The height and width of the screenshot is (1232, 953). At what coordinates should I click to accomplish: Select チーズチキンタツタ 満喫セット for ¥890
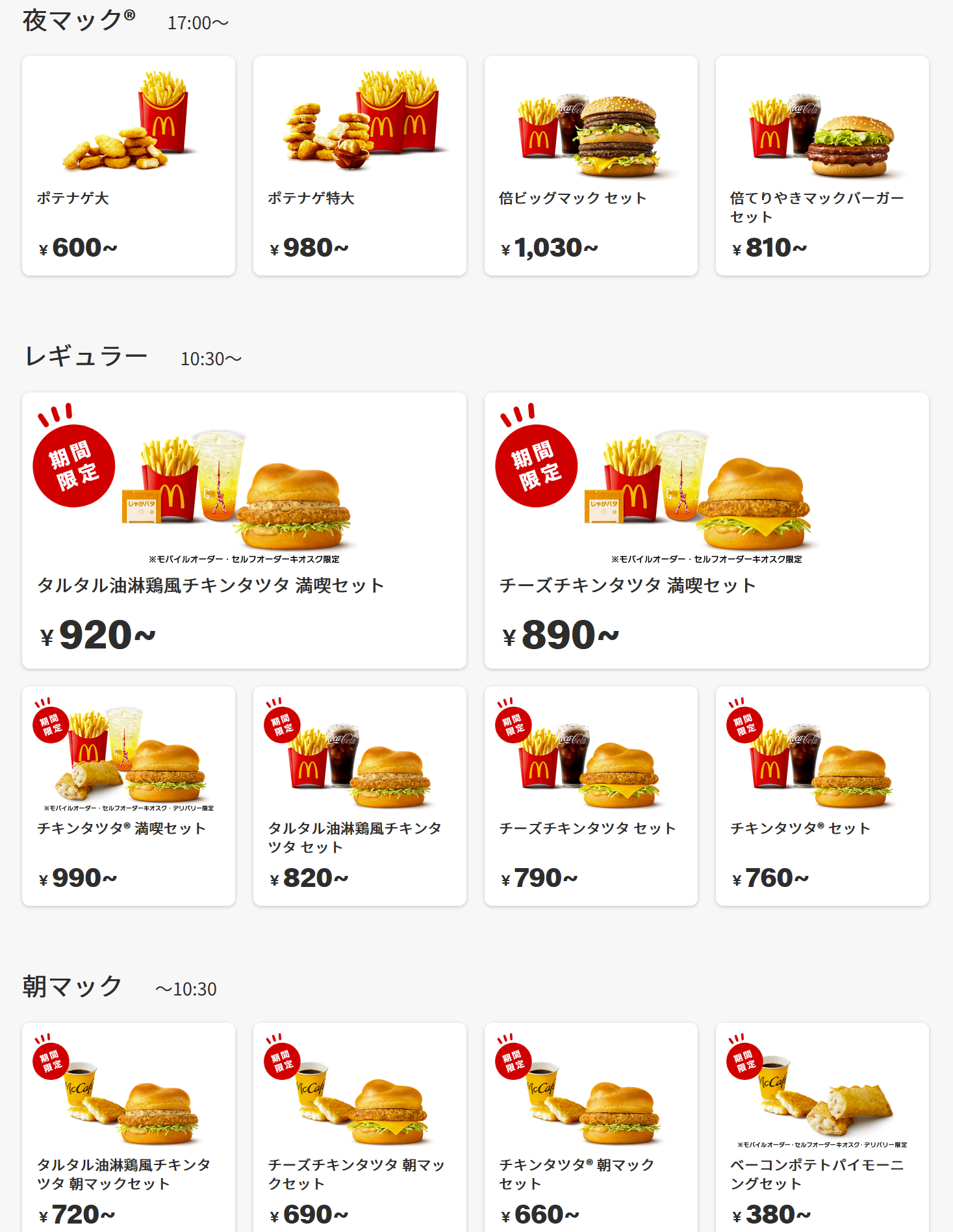707,530
